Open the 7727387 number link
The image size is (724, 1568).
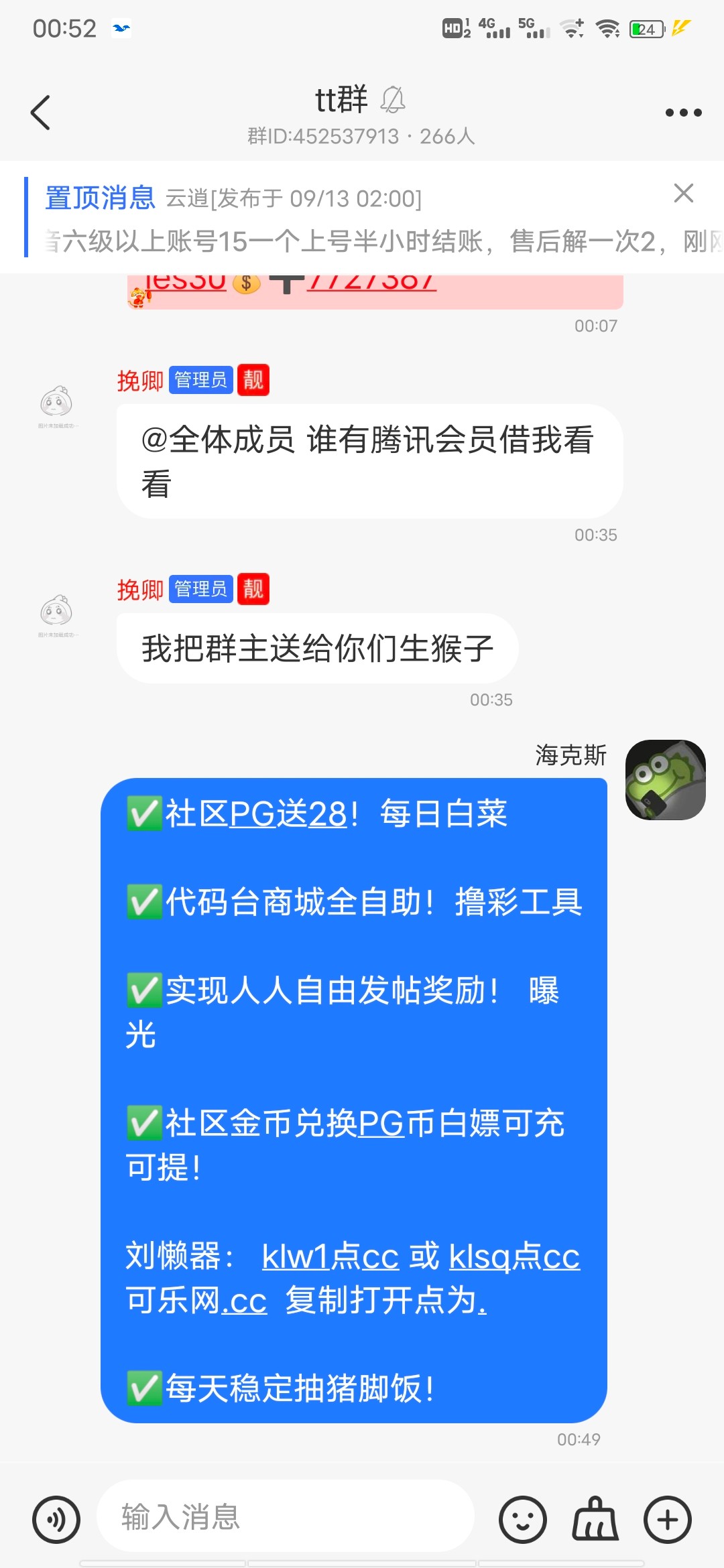coord(372,283)
